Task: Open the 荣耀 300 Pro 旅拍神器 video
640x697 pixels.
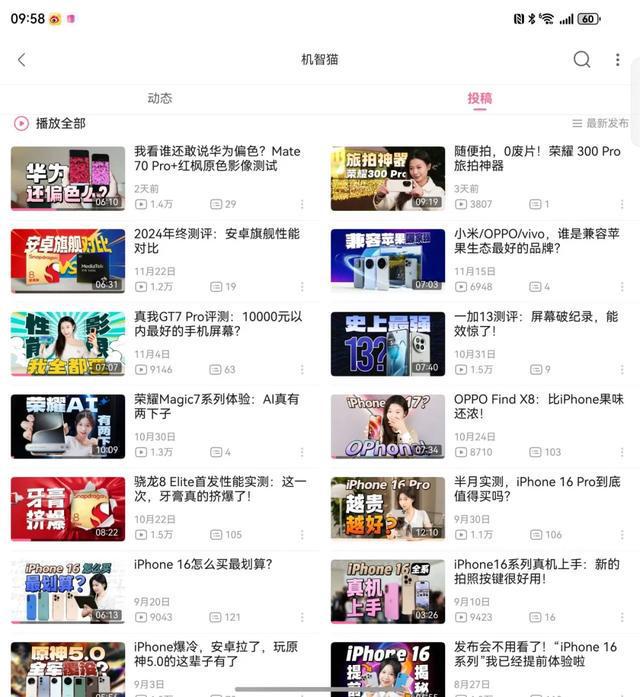Action: coord(537,159)
